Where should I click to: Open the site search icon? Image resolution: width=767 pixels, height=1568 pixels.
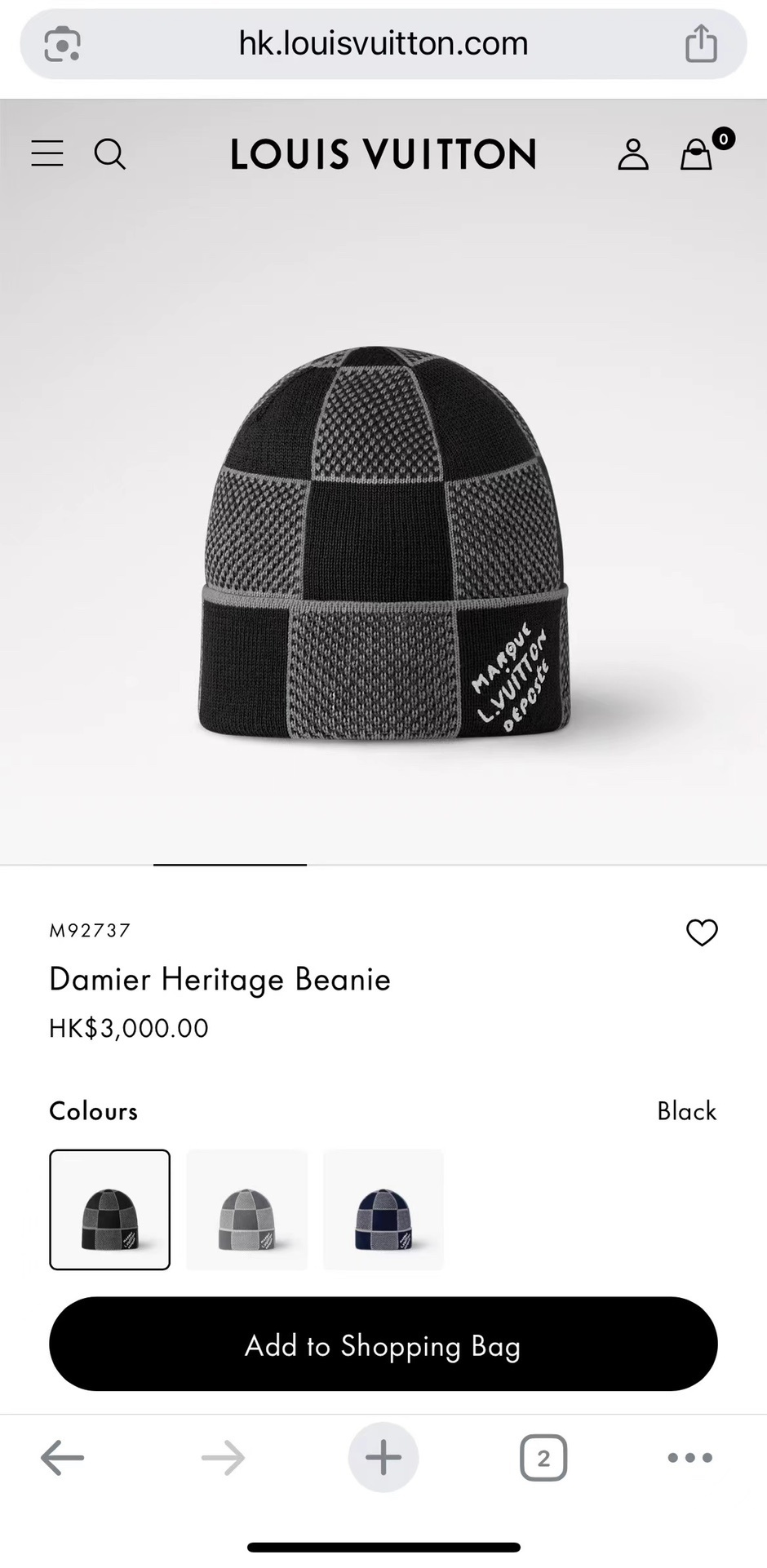109,153
